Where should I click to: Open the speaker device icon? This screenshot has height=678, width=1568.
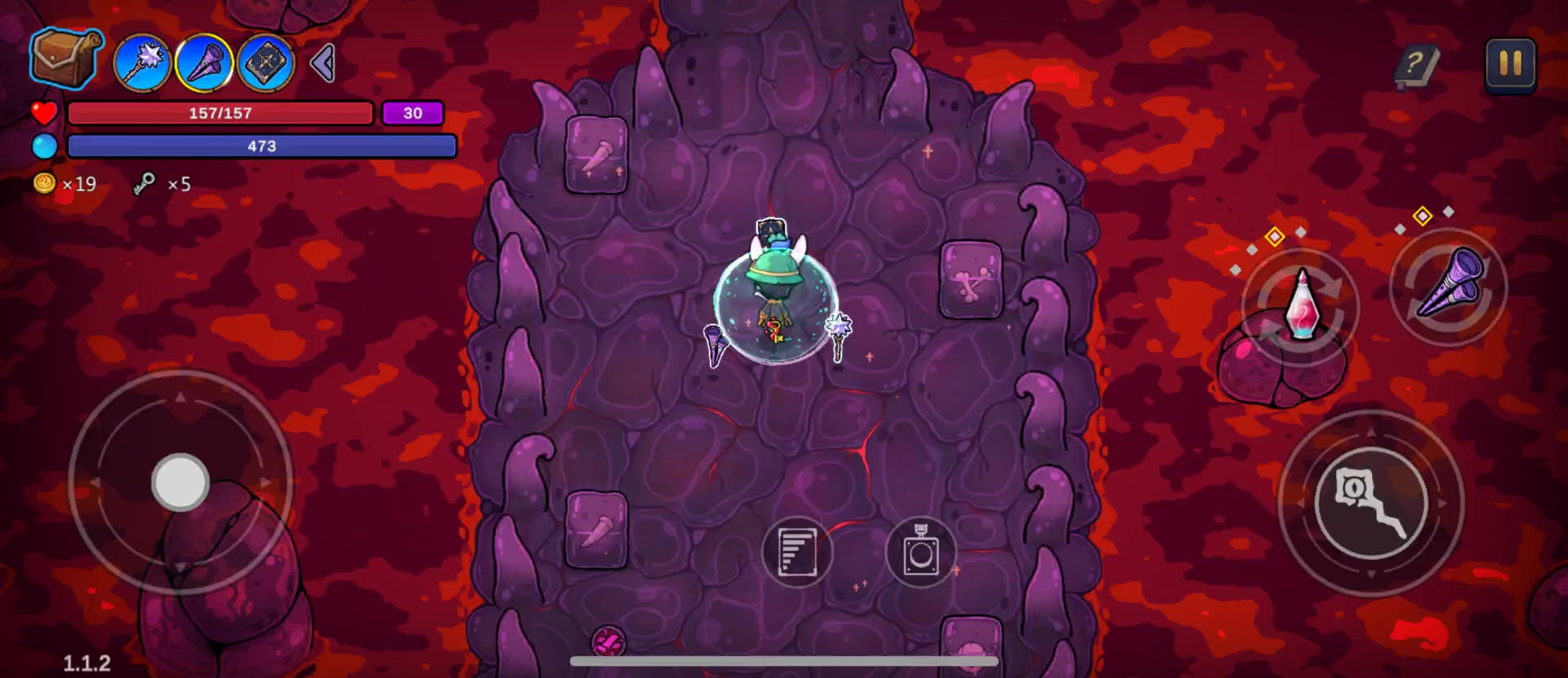[920, 553]
